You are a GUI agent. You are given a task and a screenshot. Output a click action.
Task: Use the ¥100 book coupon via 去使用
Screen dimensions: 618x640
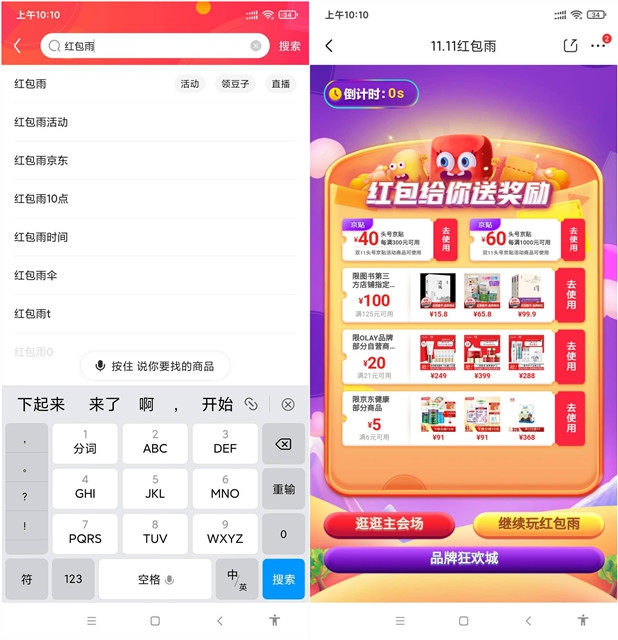tap(571, 295)
